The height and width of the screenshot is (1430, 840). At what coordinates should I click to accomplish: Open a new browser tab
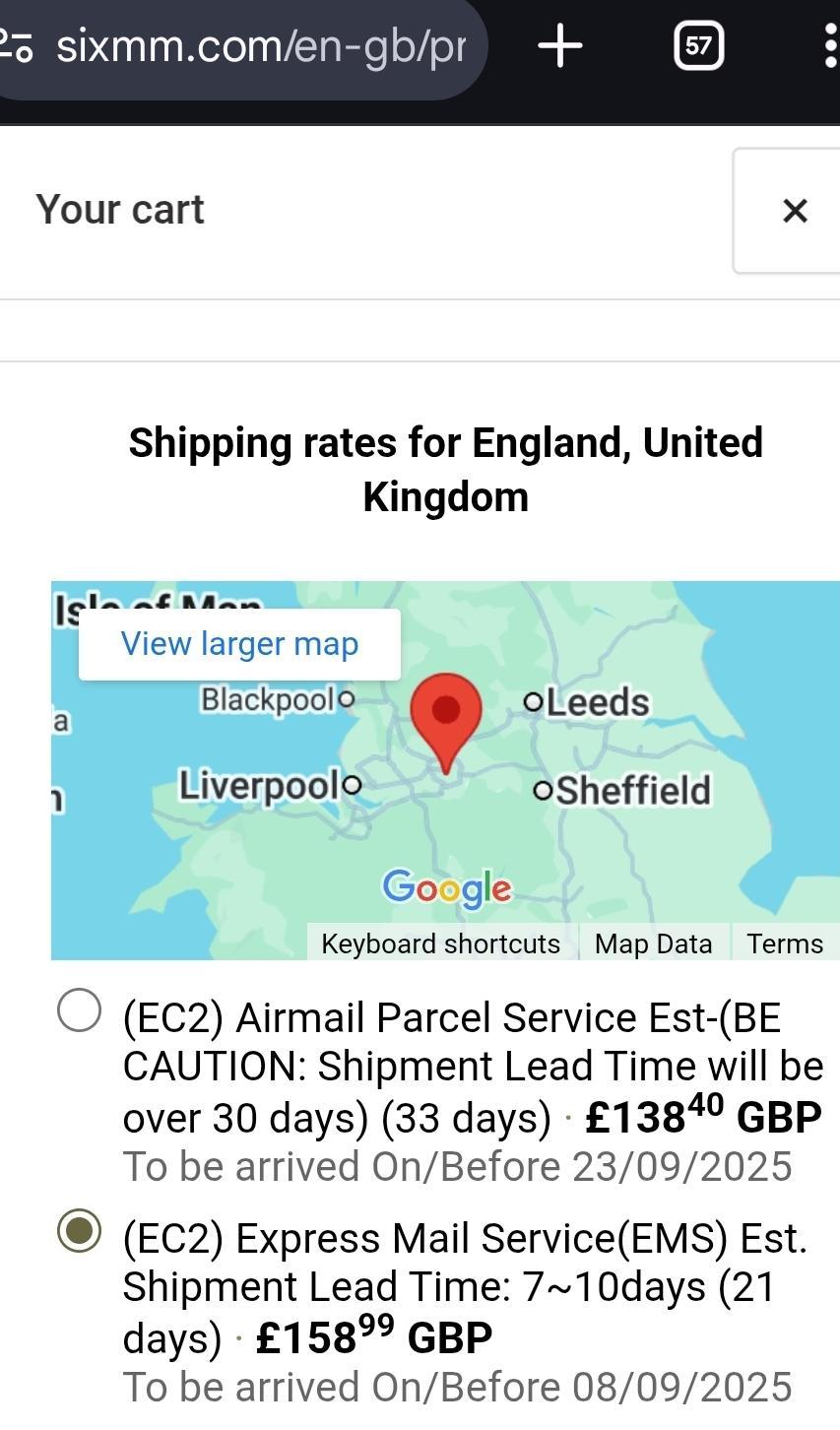[x=560, y=46]
